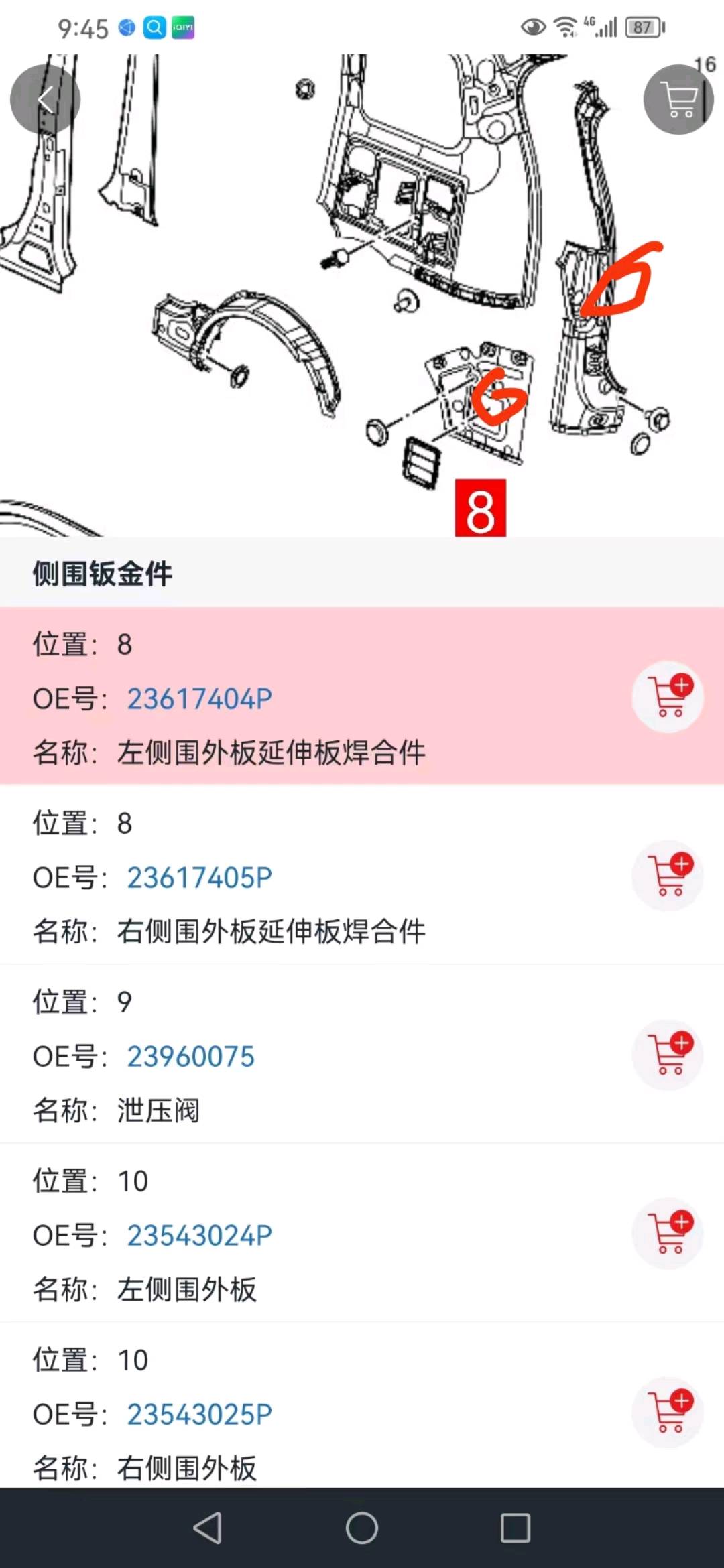Open OE number 23617405P link
The image size is (724, 1568).
tap(200, 878)
